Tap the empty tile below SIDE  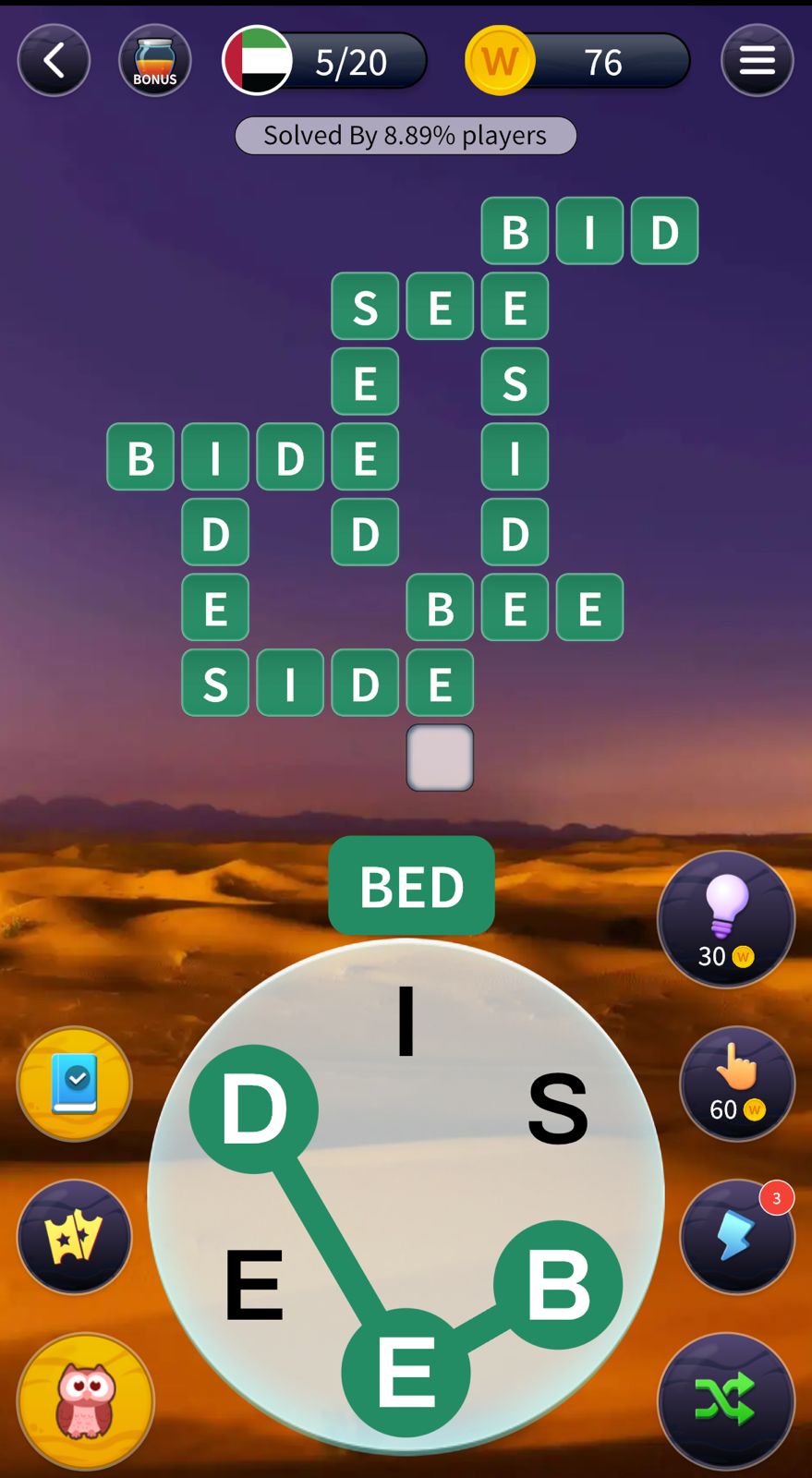(440, 757)
